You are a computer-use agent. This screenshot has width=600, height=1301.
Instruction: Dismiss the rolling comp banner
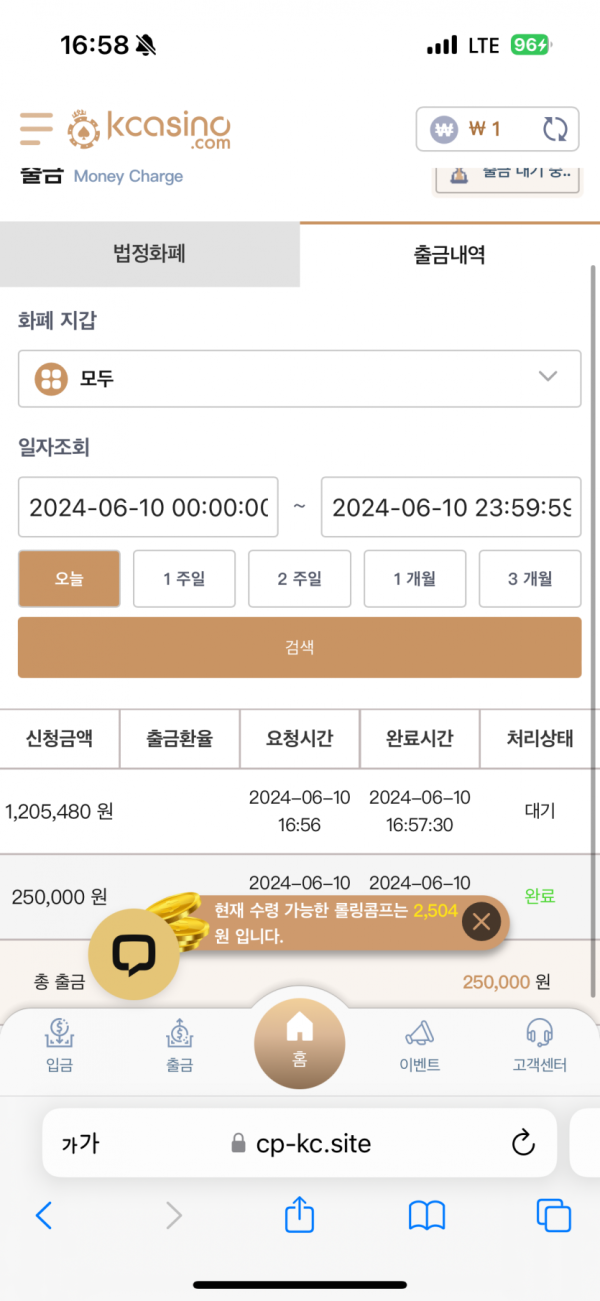pyautogui.click(x=481, y=921)
